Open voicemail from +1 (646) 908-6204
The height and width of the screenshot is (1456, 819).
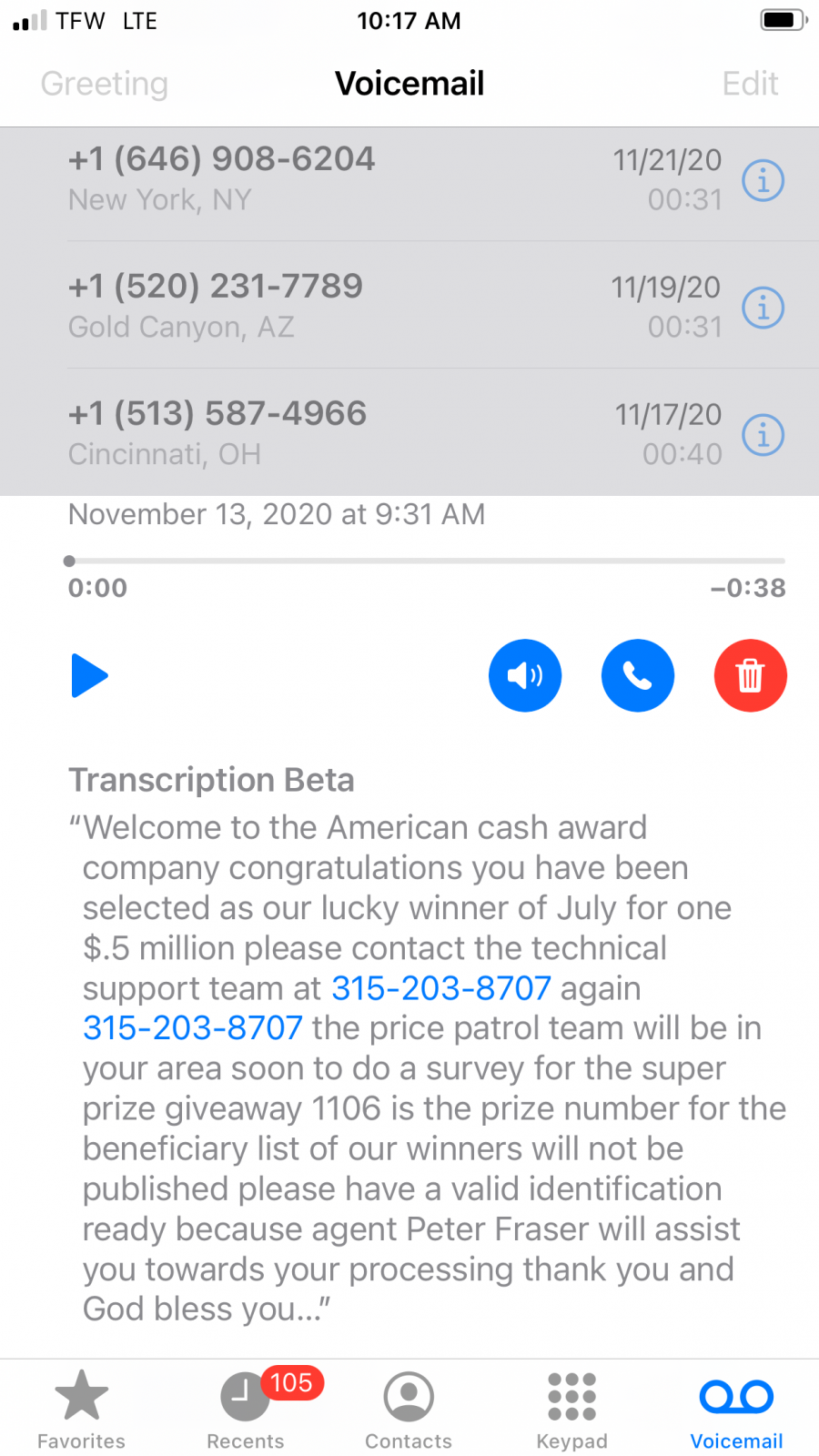(x=364, y=178)
